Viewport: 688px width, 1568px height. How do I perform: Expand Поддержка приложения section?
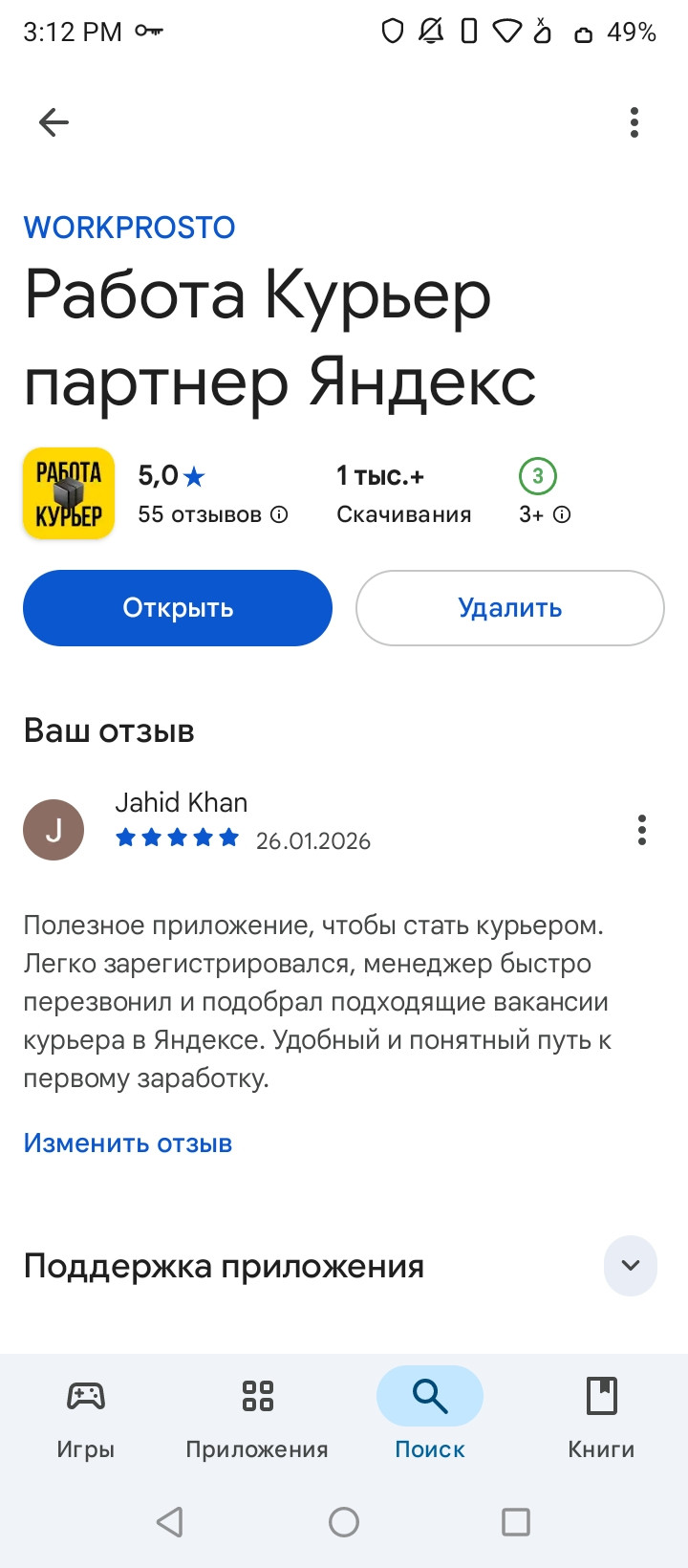coord(630,1266)
